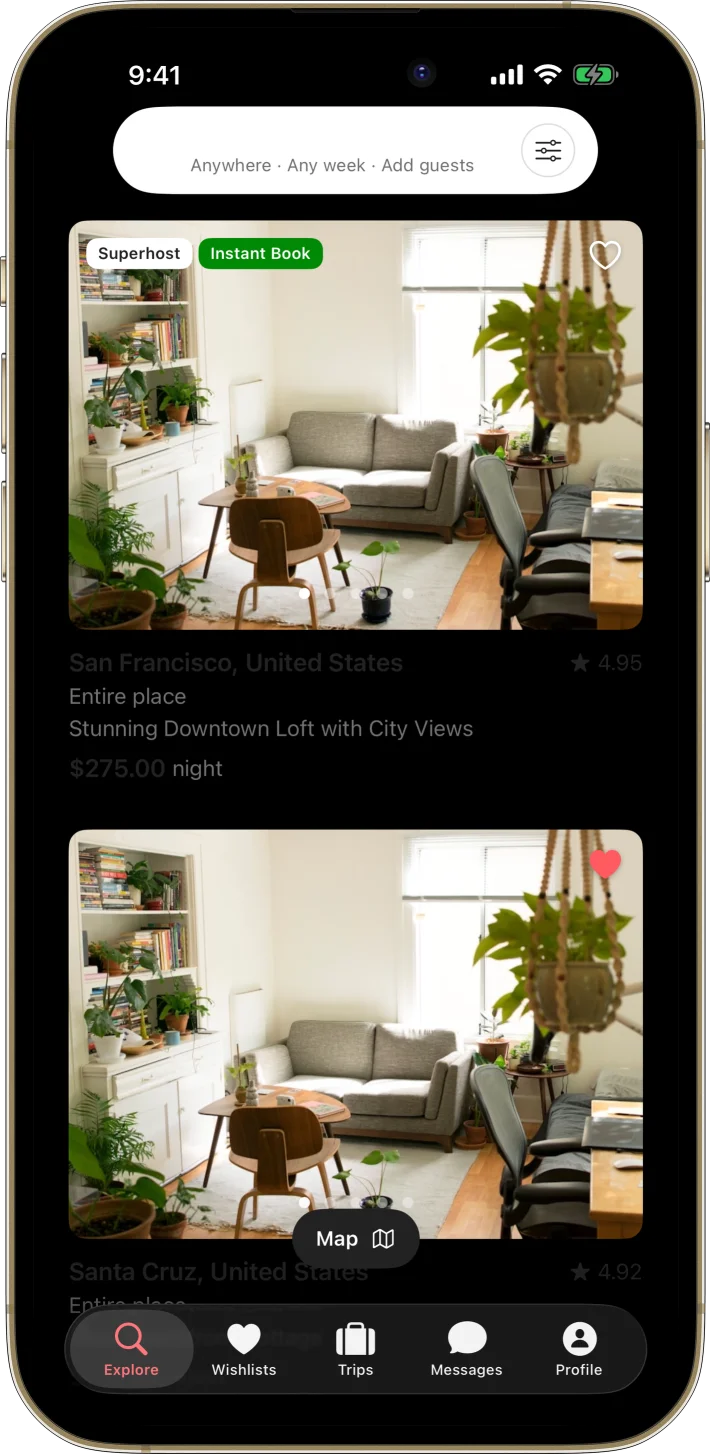Select the Explore tab
The image size is (710, 1454).
131,1349
